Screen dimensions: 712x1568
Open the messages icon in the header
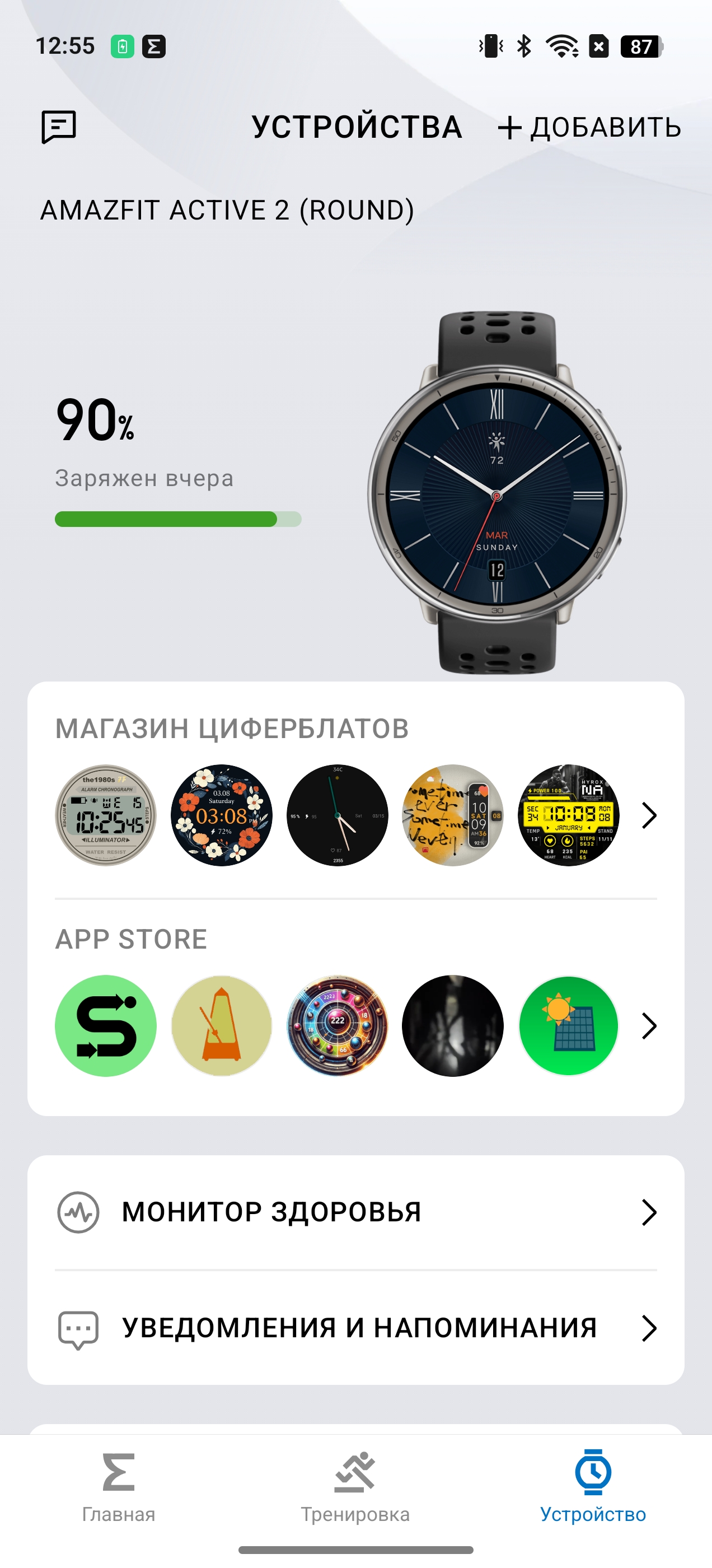pos(58,127)
